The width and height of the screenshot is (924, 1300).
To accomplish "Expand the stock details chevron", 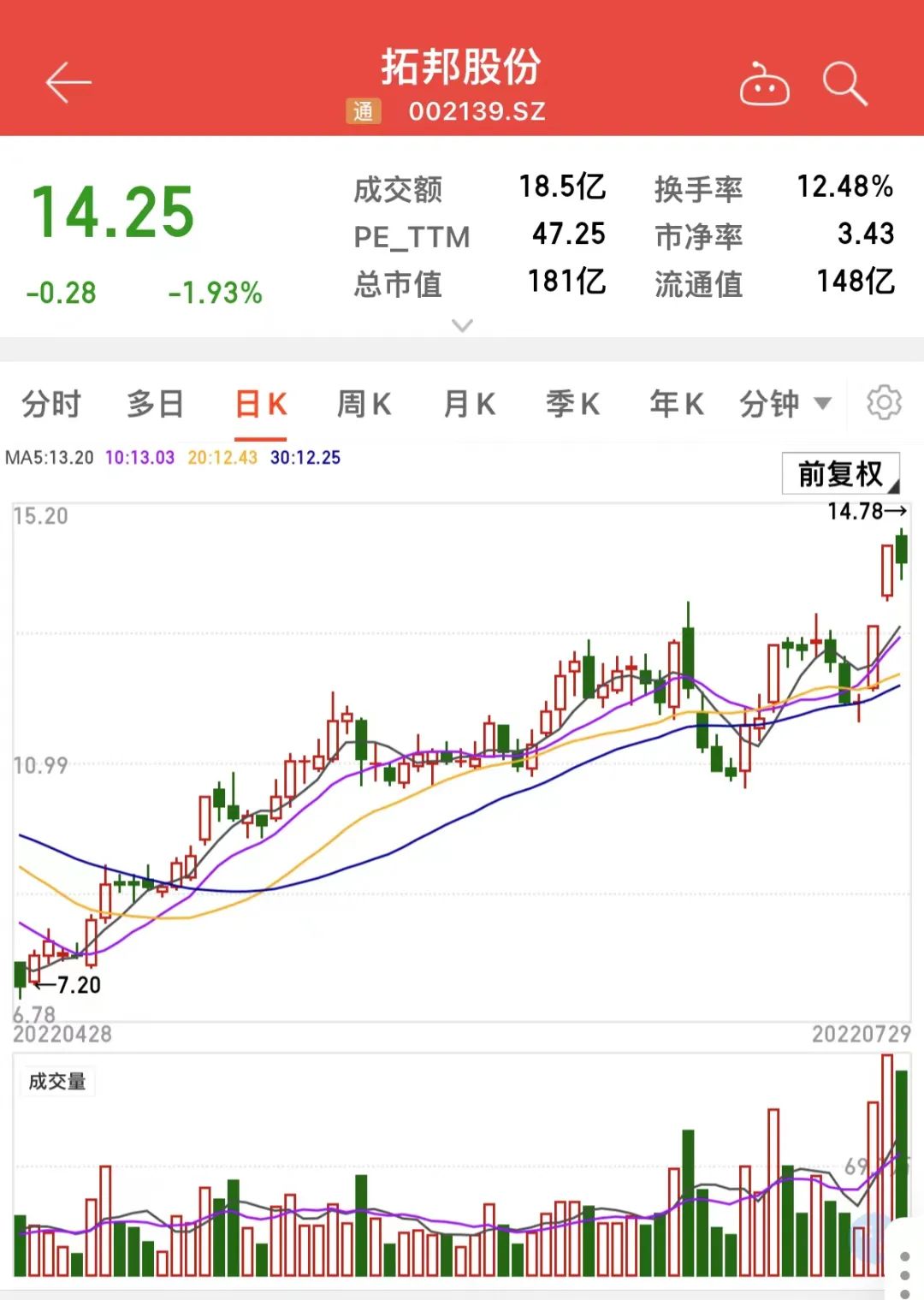I will (x=462, y=325).
